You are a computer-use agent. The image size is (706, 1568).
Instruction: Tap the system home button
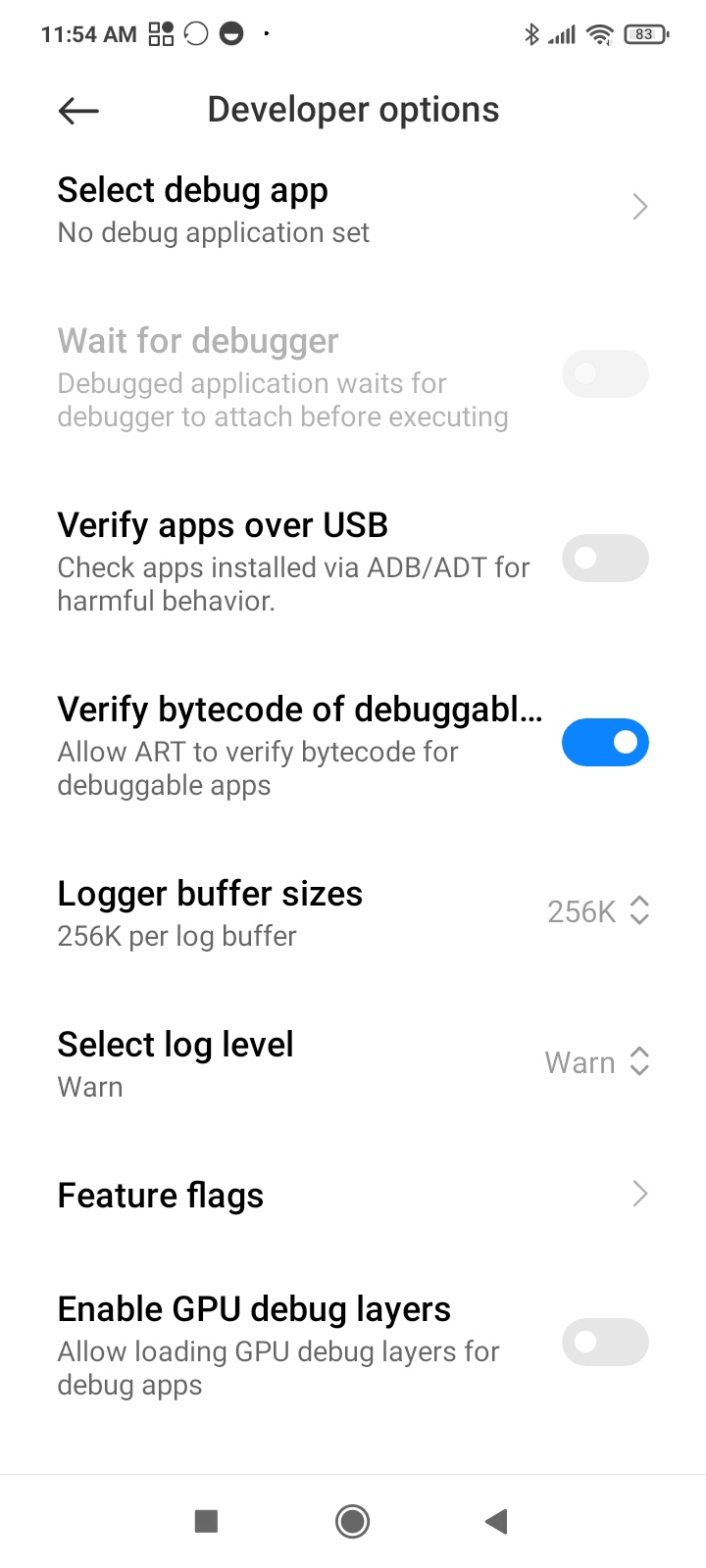coord(352,1521)
